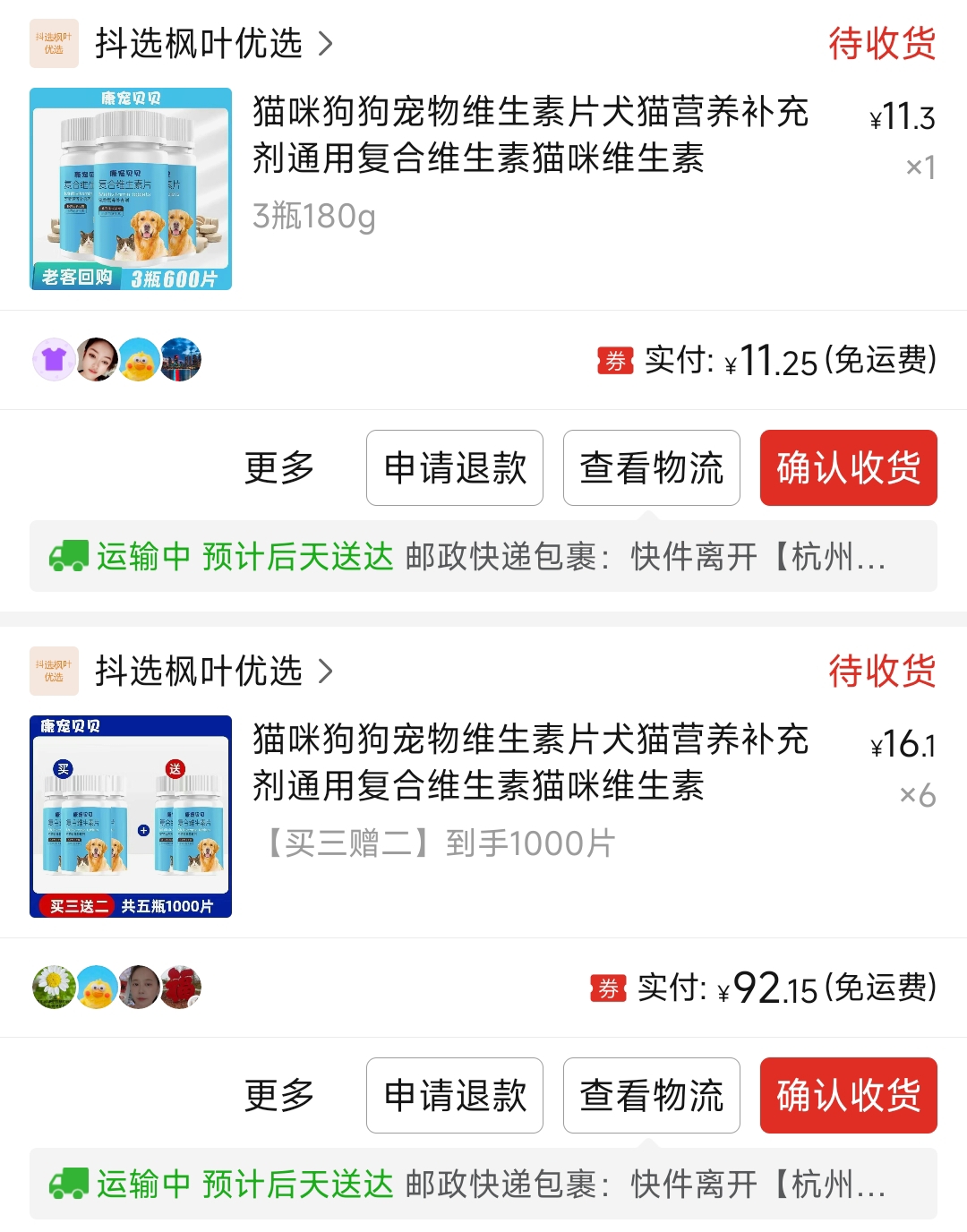Confirm receipt 确认收货 for the ¥92.15 order

click(848, 1095)
